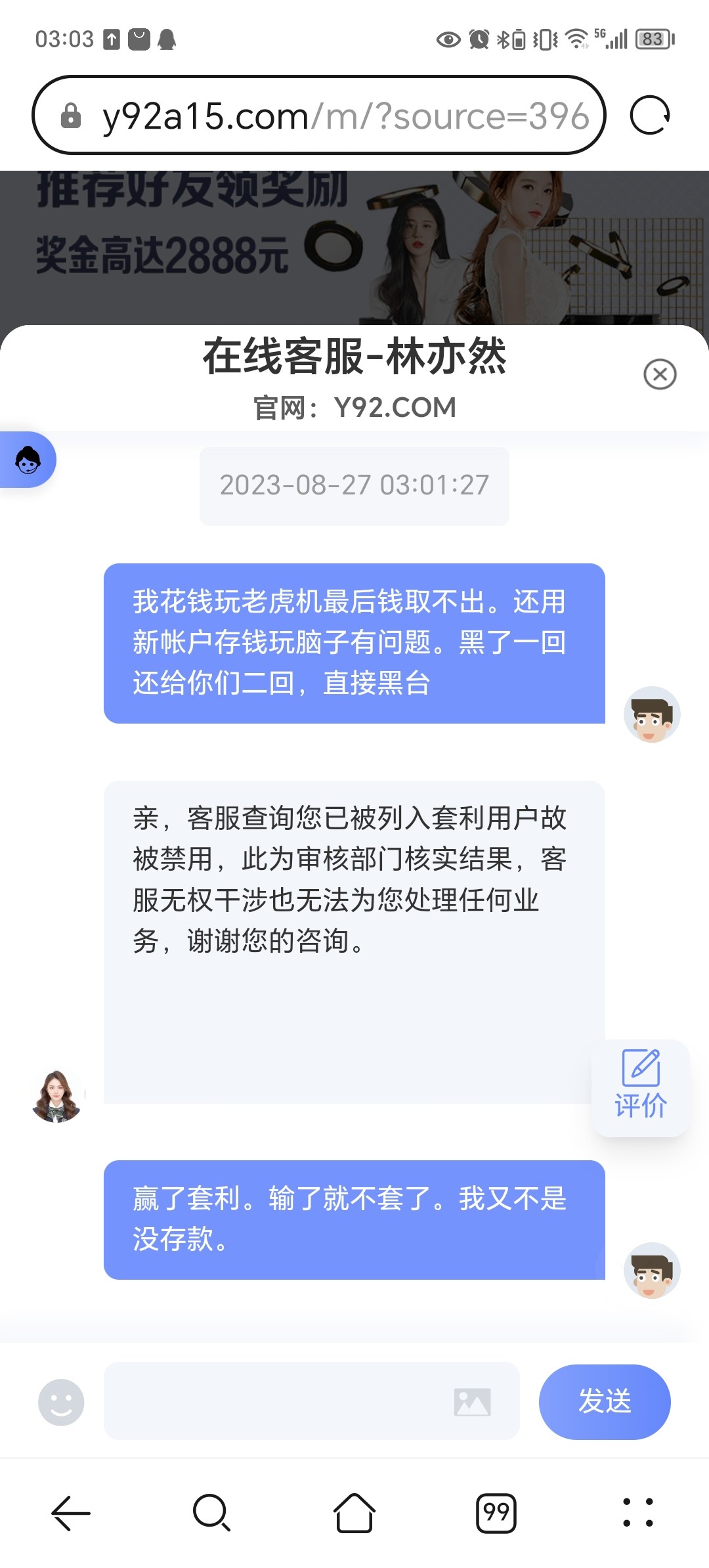Open the emoji picker
Viewport: 709px width, 1568px height.
(x=61, y=1402)
